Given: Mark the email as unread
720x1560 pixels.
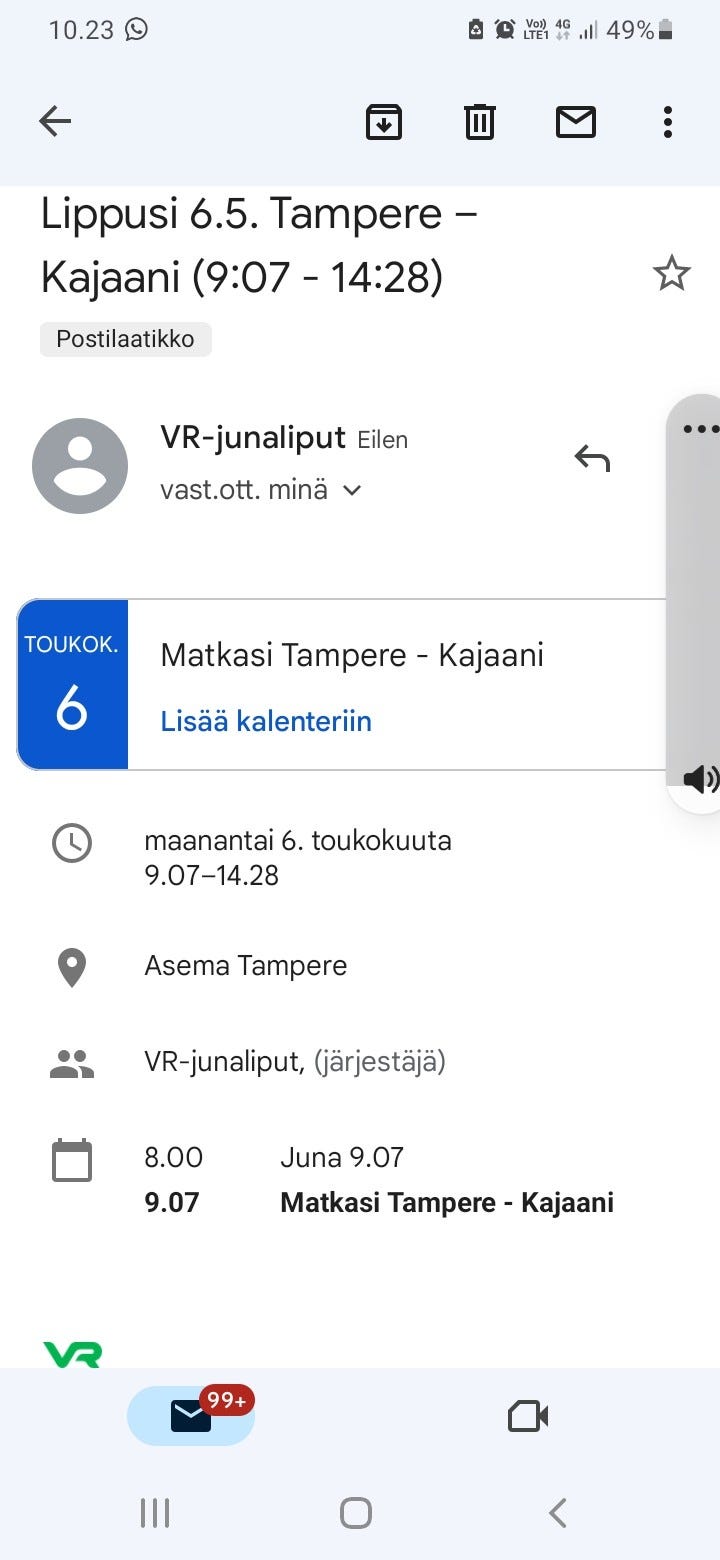Looking at the screenshot, I should pyautogui.click(x=575, y=121).
